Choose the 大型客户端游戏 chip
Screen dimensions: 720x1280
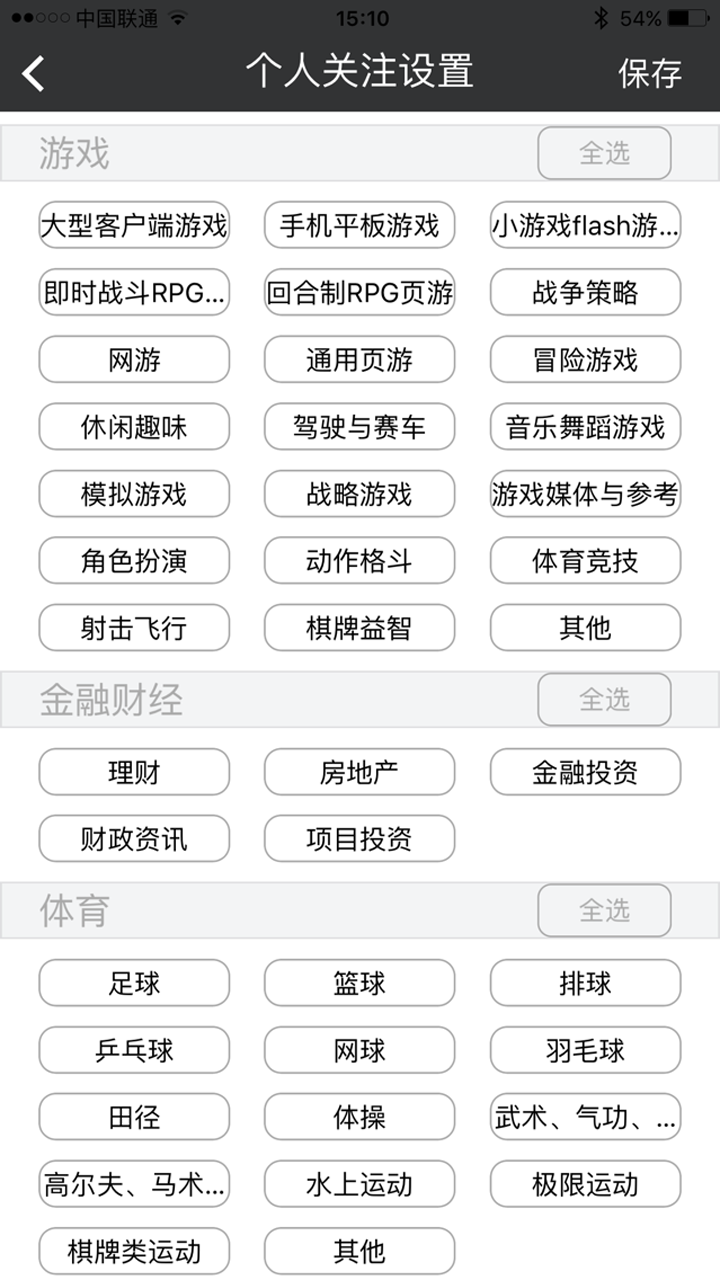134,225
